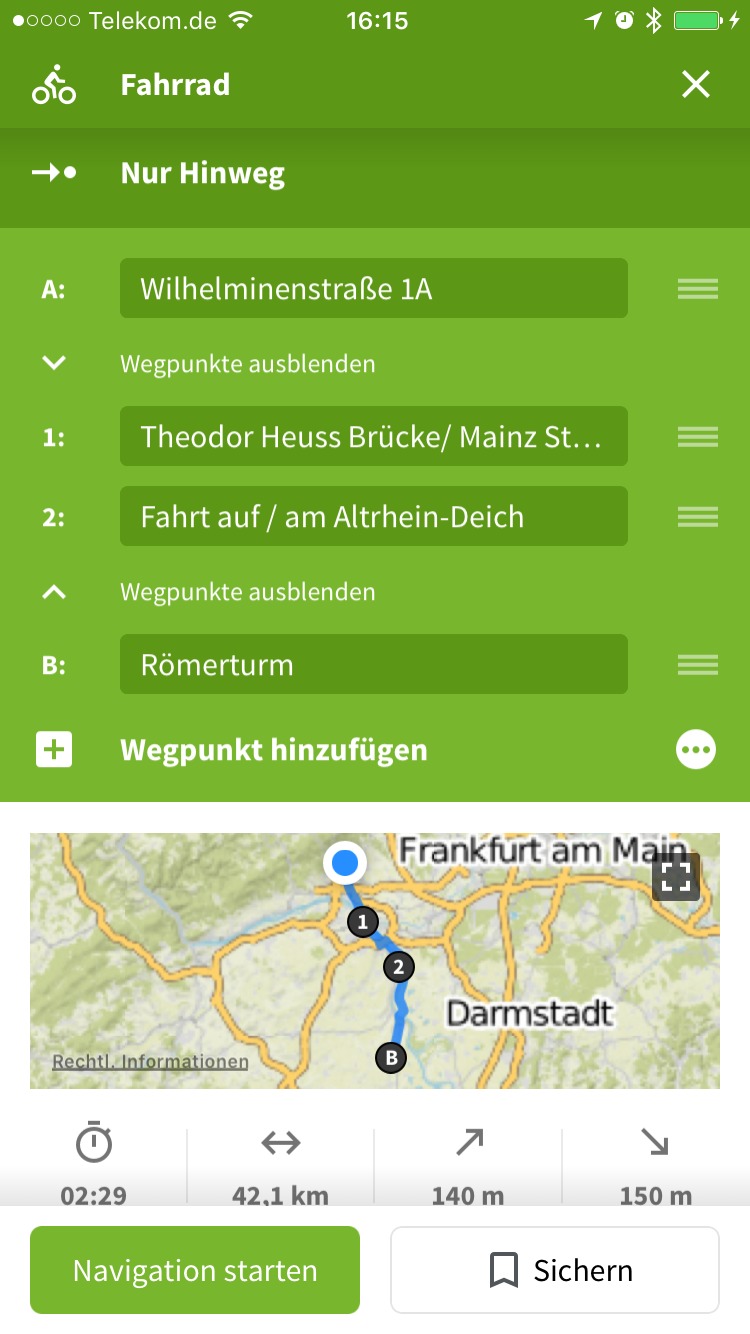Open the three-dot more options menu
This screenshot has height=1334, width=750.
[x=695, y=750]
